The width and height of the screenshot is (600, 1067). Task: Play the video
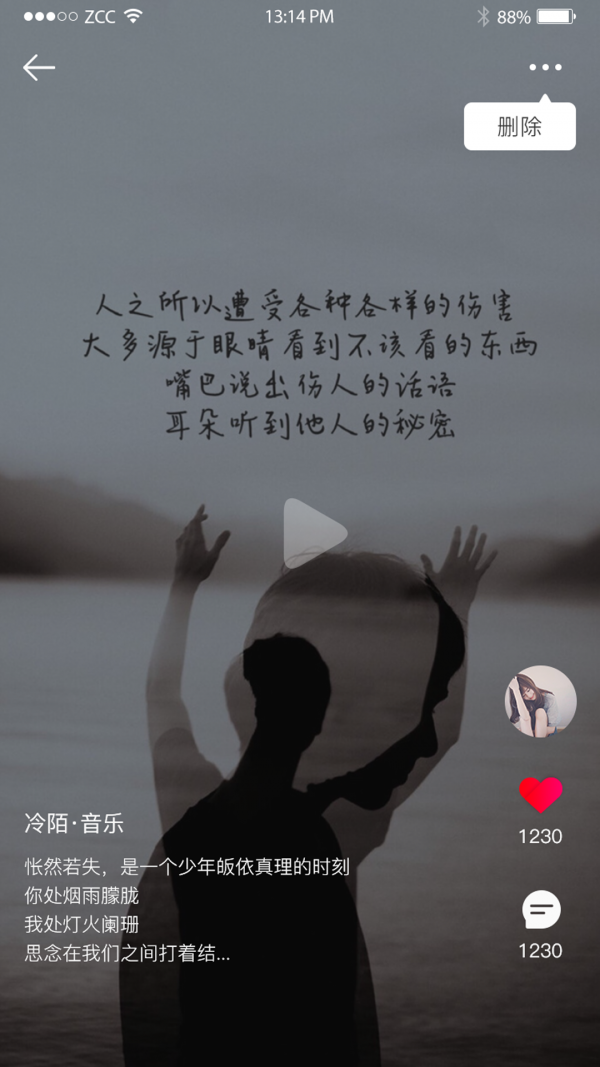[313, 533]
